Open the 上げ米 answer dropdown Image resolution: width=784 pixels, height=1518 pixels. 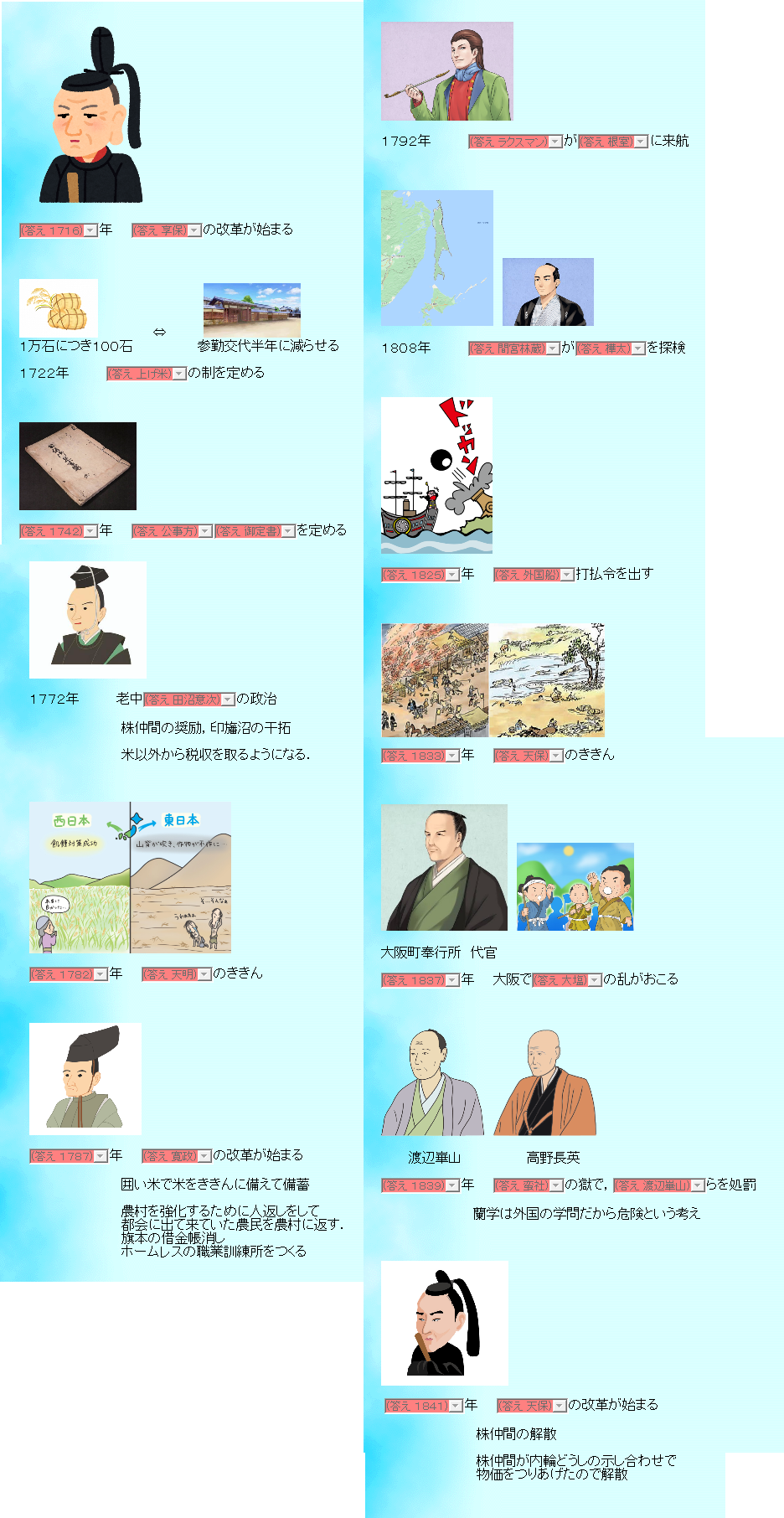[x=146, y=374]
